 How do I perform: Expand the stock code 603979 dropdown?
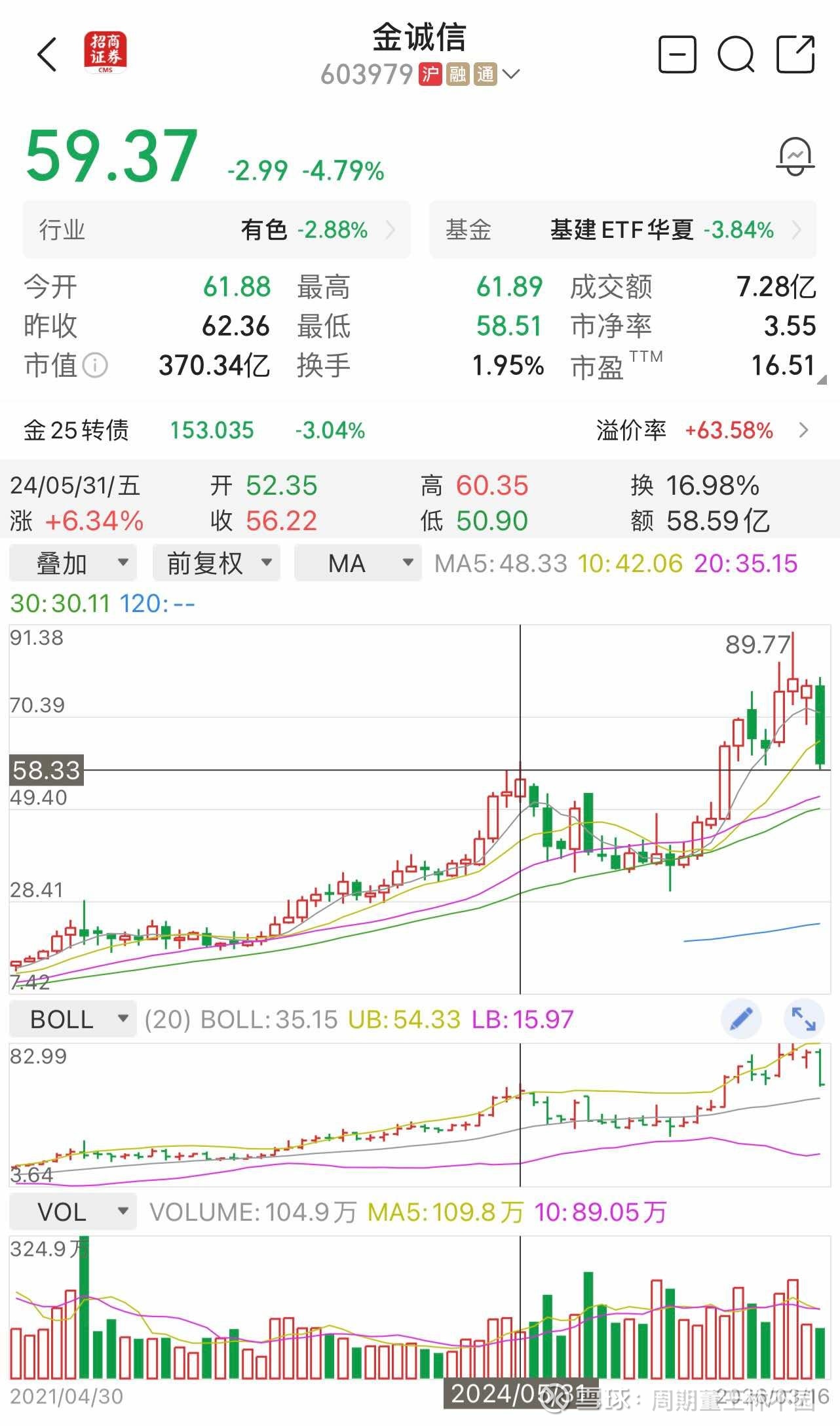510,74
